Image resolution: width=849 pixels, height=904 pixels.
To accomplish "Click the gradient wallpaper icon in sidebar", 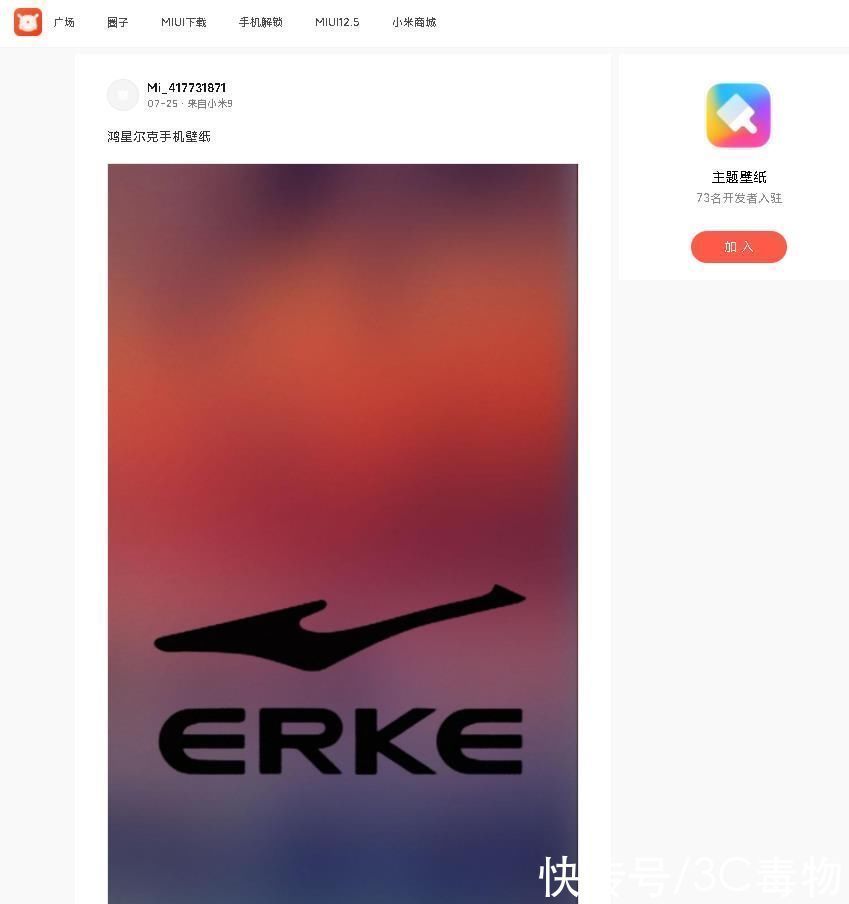I will coord(738,115).
